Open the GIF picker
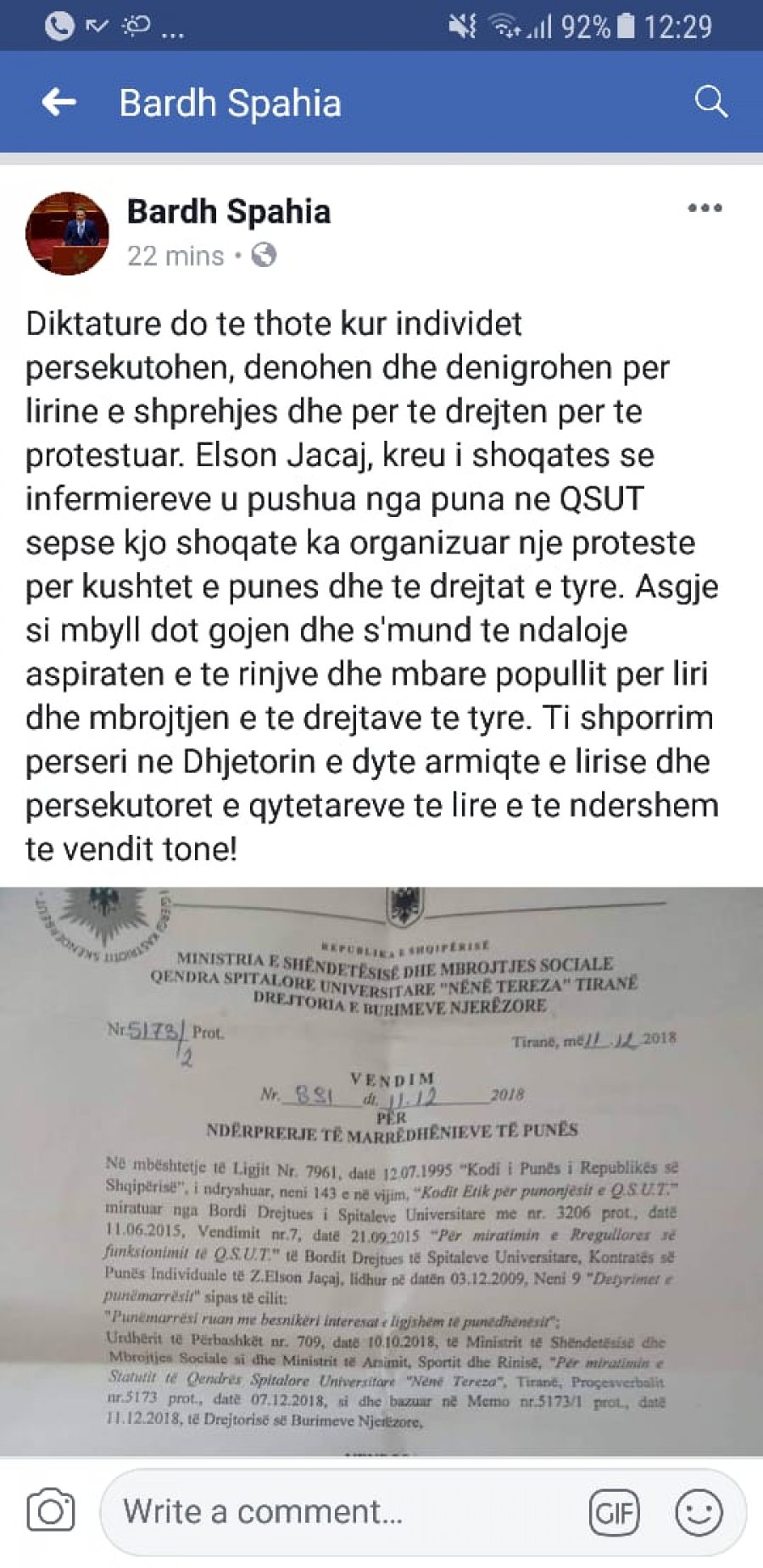The image size is (763, 1568). tap(615, 1512)
